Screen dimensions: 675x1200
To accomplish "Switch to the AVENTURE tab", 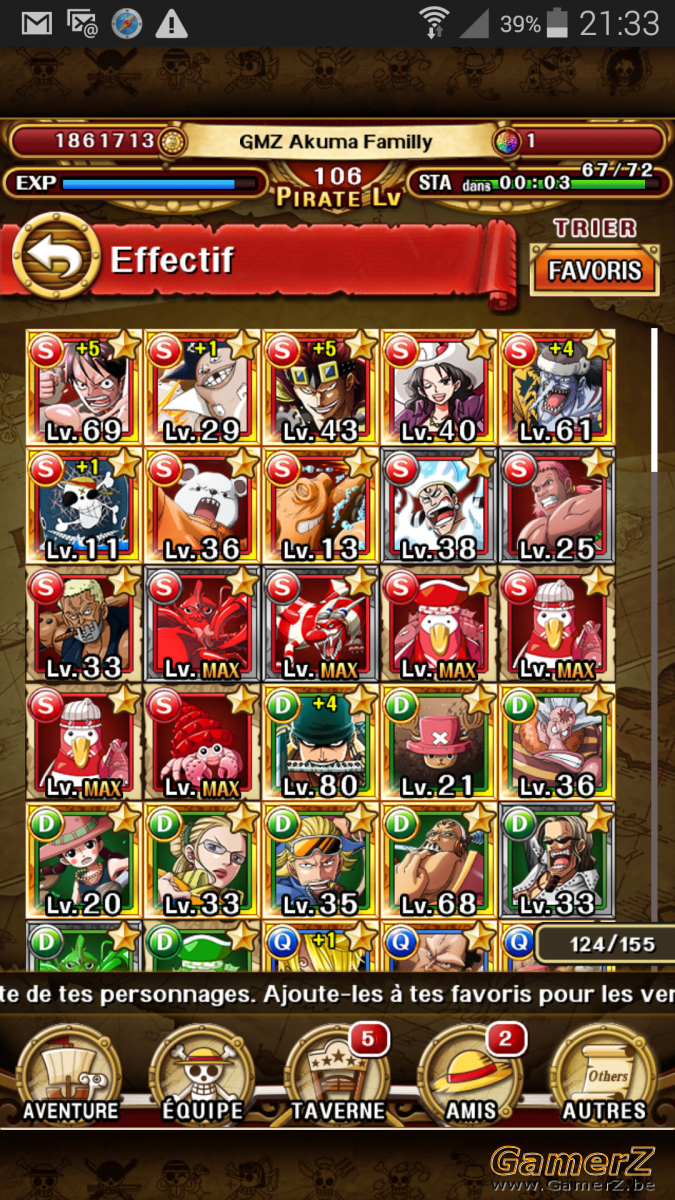I will click(x=71, y=1076).
